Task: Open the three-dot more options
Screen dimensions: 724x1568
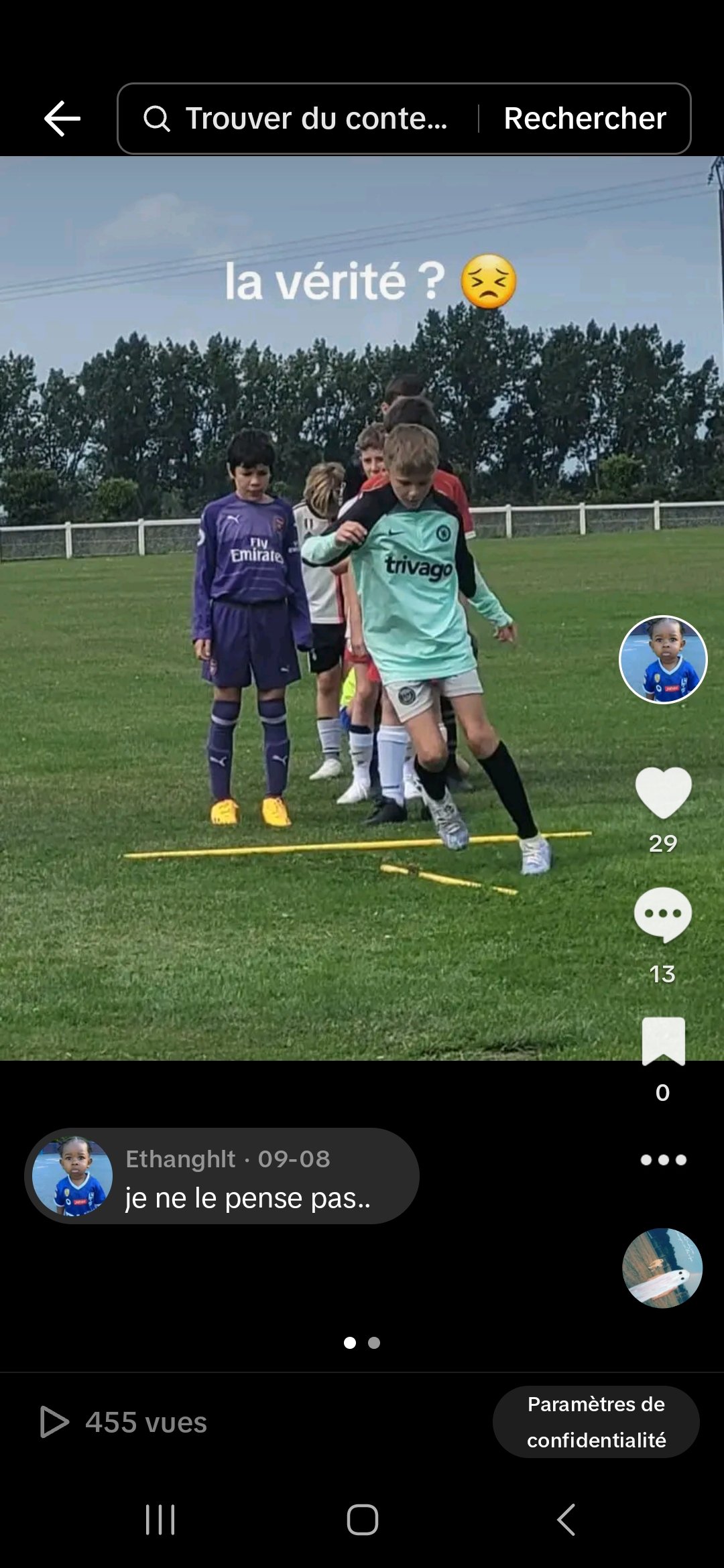Action: 663,1160
